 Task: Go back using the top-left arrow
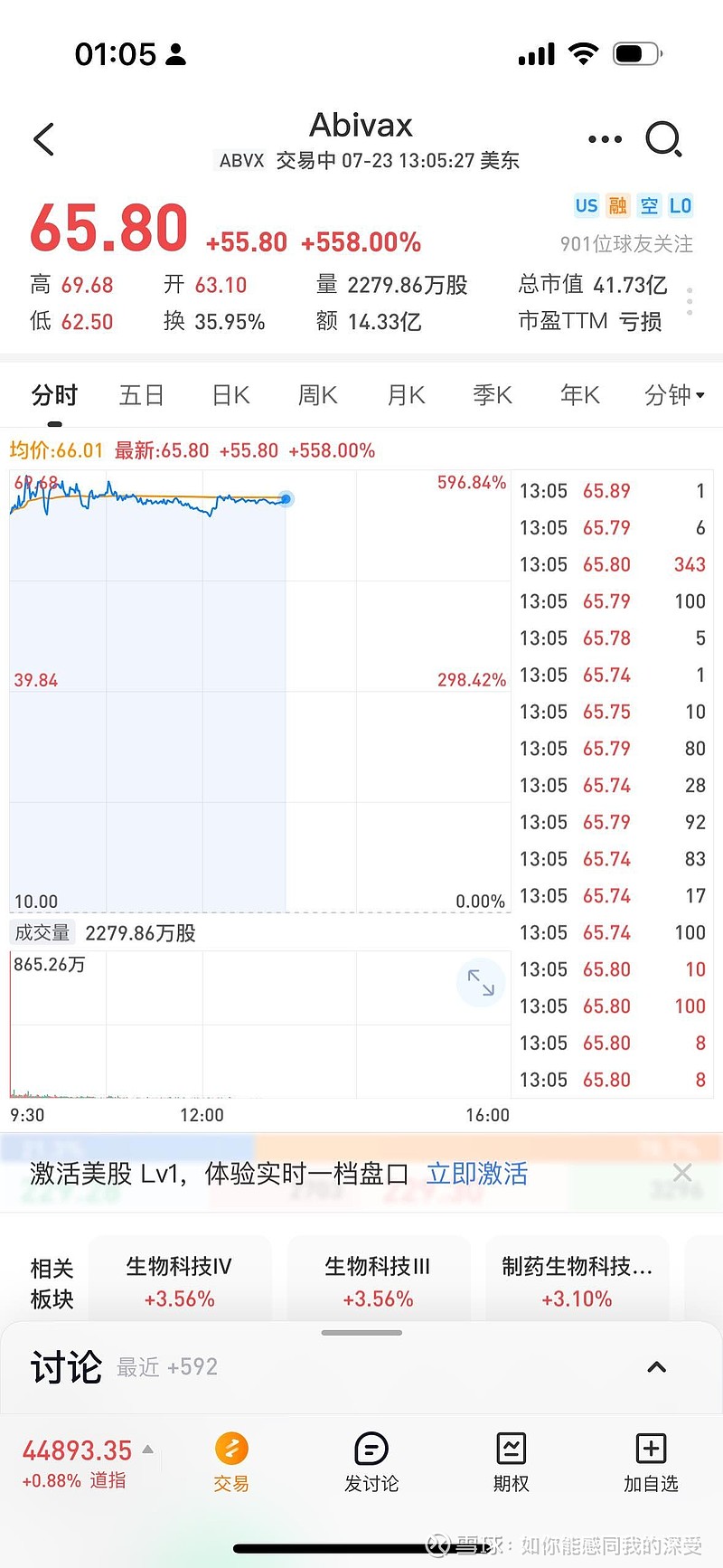pos(44,139)
